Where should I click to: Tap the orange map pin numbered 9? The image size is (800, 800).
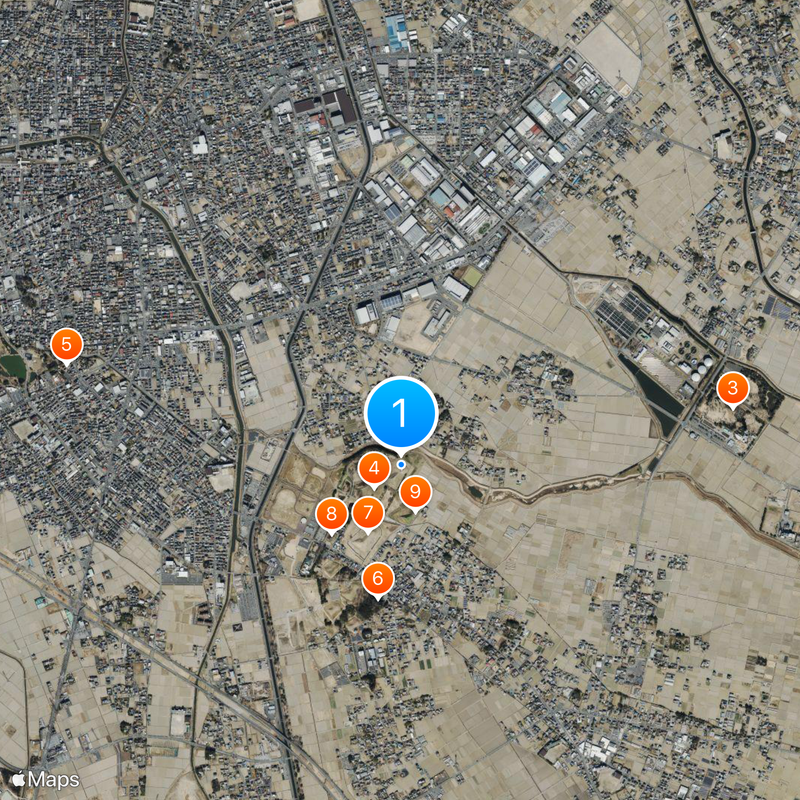415,492
